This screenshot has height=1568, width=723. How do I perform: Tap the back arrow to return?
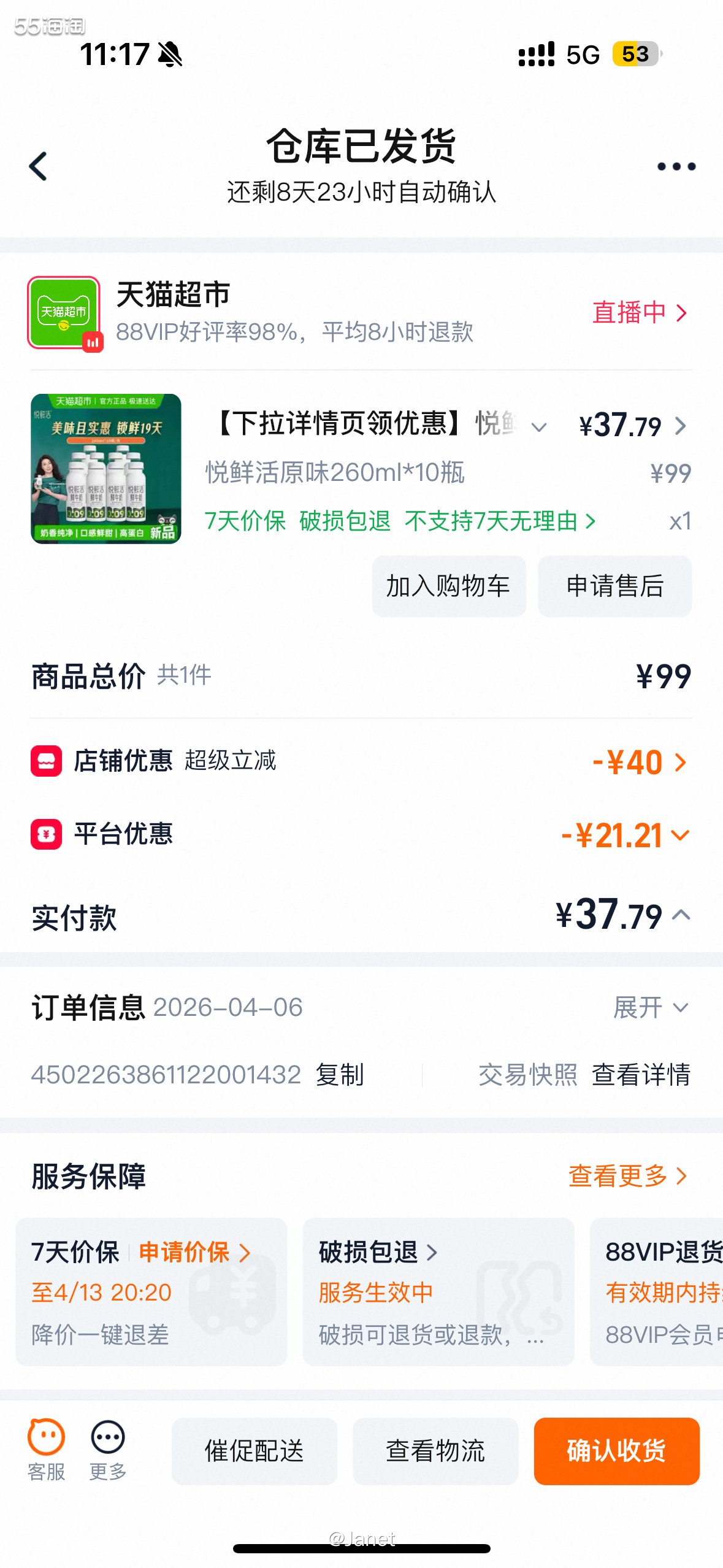click(39, 166)
